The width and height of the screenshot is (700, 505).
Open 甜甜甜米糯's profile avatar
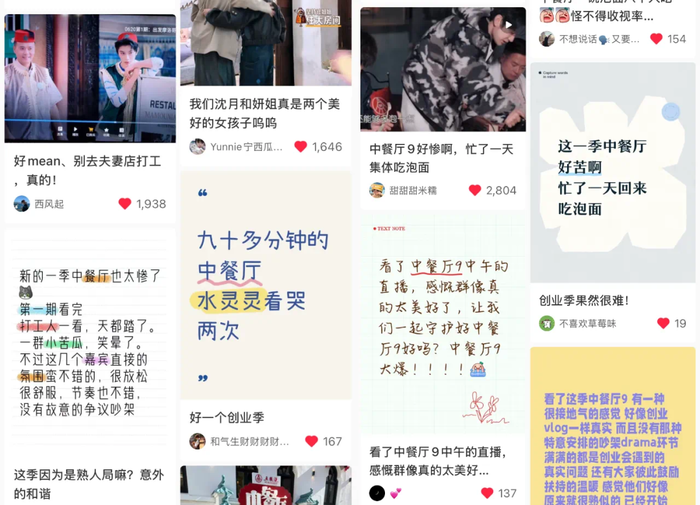(377, 190)
